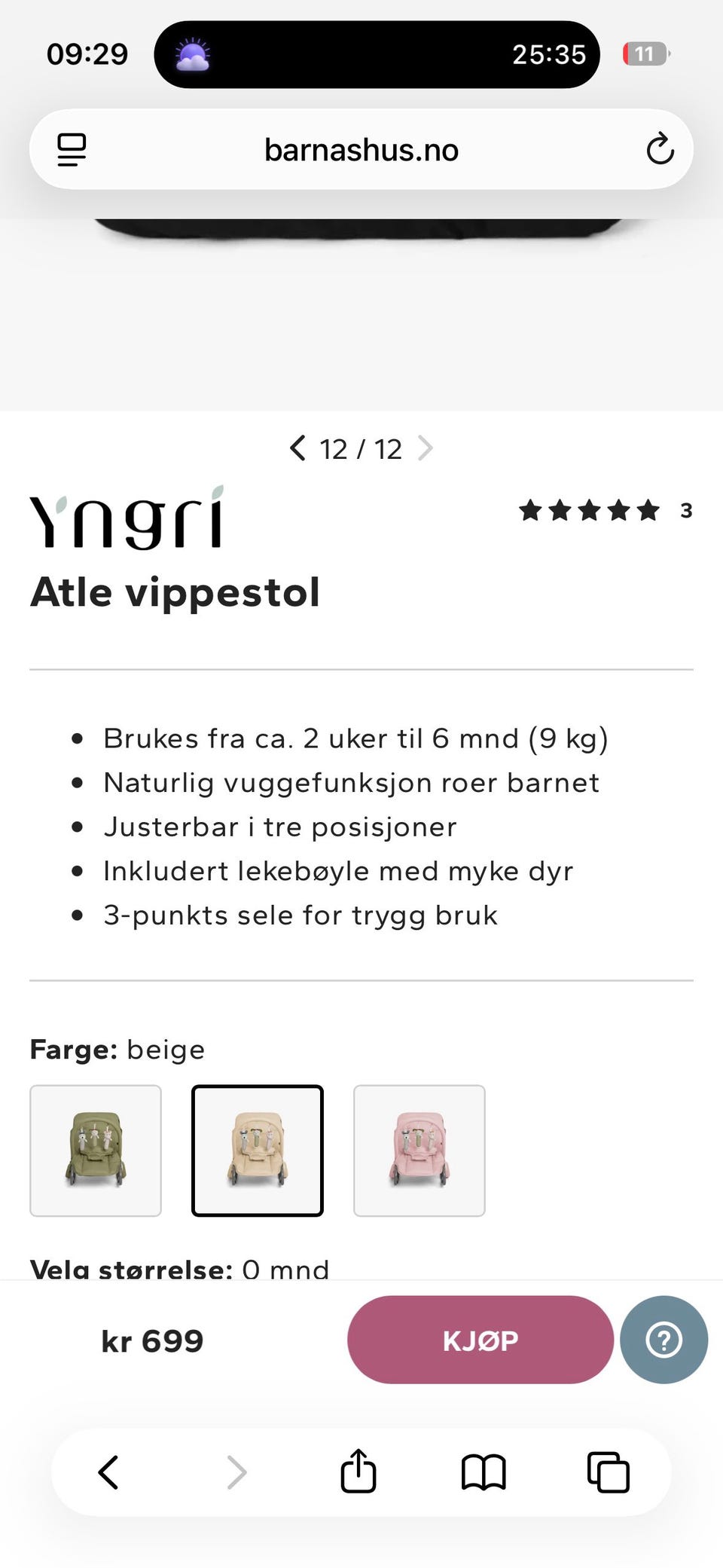Open the help question mark button

pyautogui.click(x=664, y=1340)
